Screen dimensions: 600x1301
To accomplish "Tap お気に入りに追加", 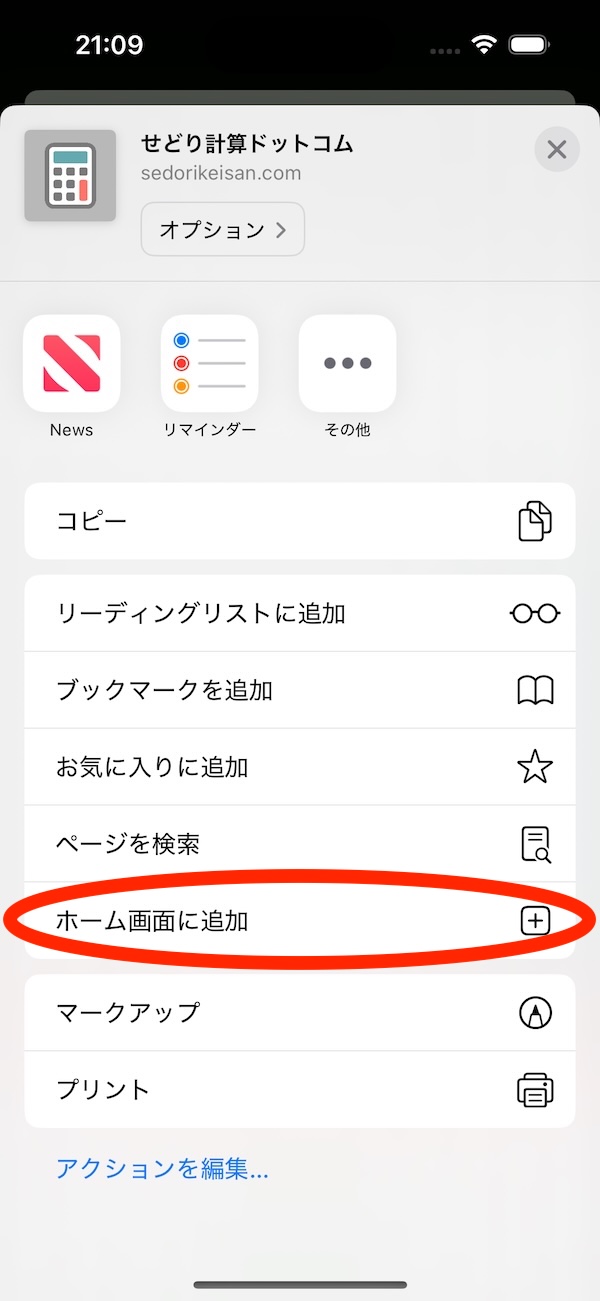I will click(300, 767).
